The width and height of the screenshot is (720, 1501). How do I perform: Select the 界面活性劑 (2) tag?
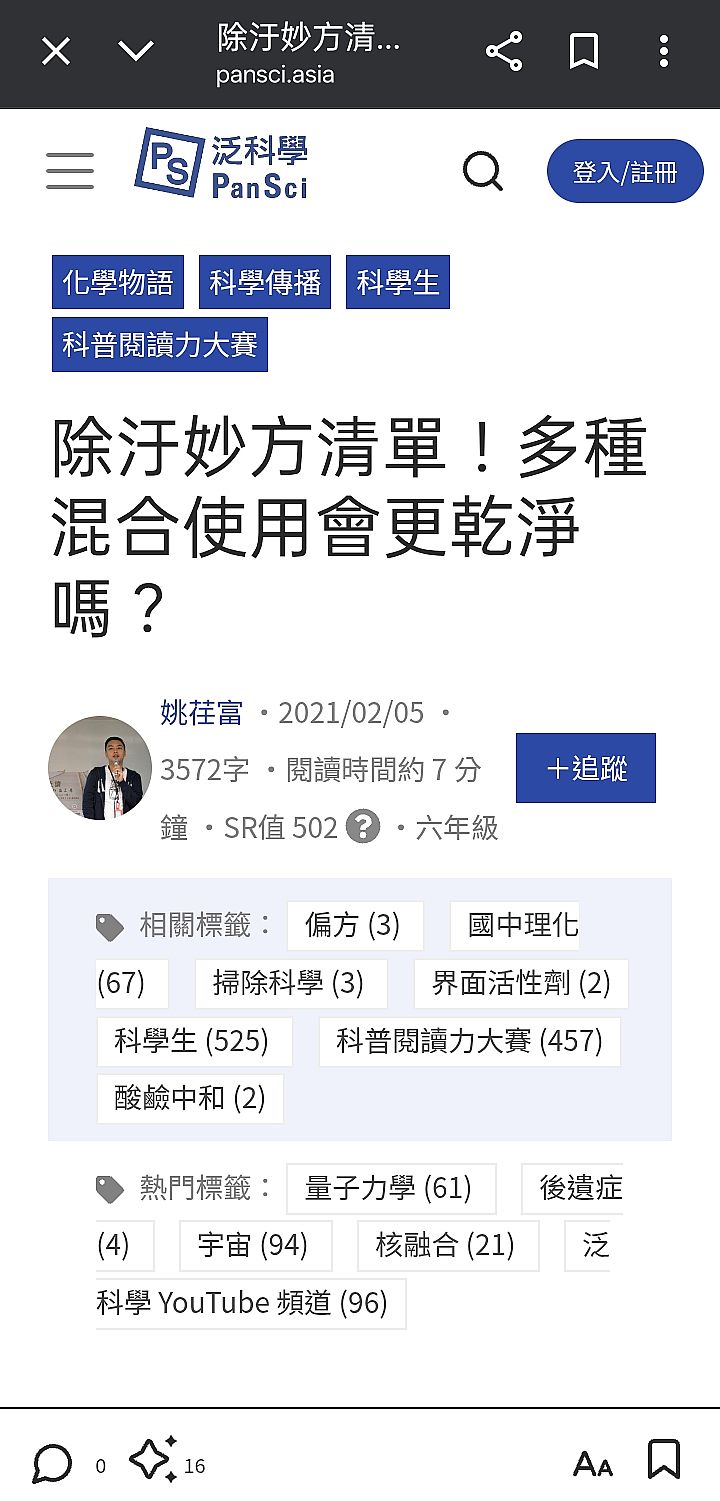pos(520,983)
